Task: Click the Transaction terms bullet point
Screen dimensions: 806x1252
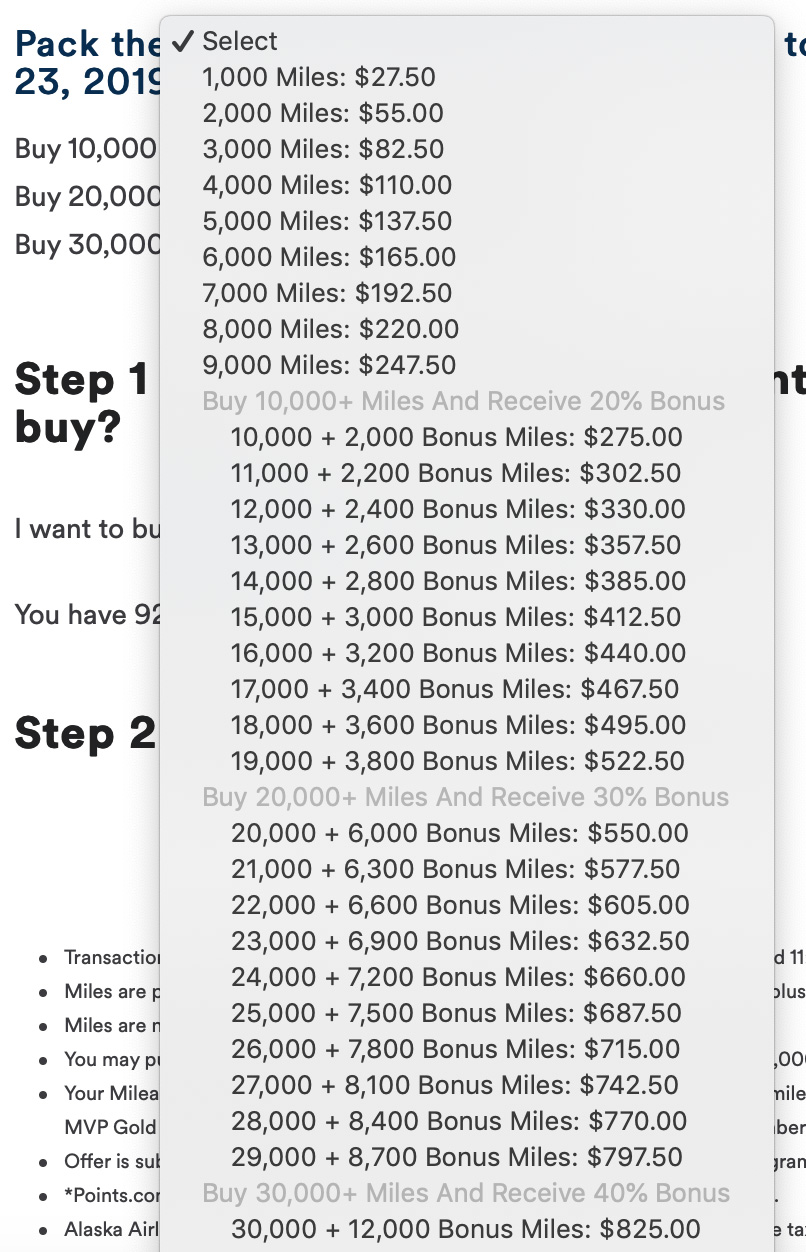Action: click(x=100, y=957)
